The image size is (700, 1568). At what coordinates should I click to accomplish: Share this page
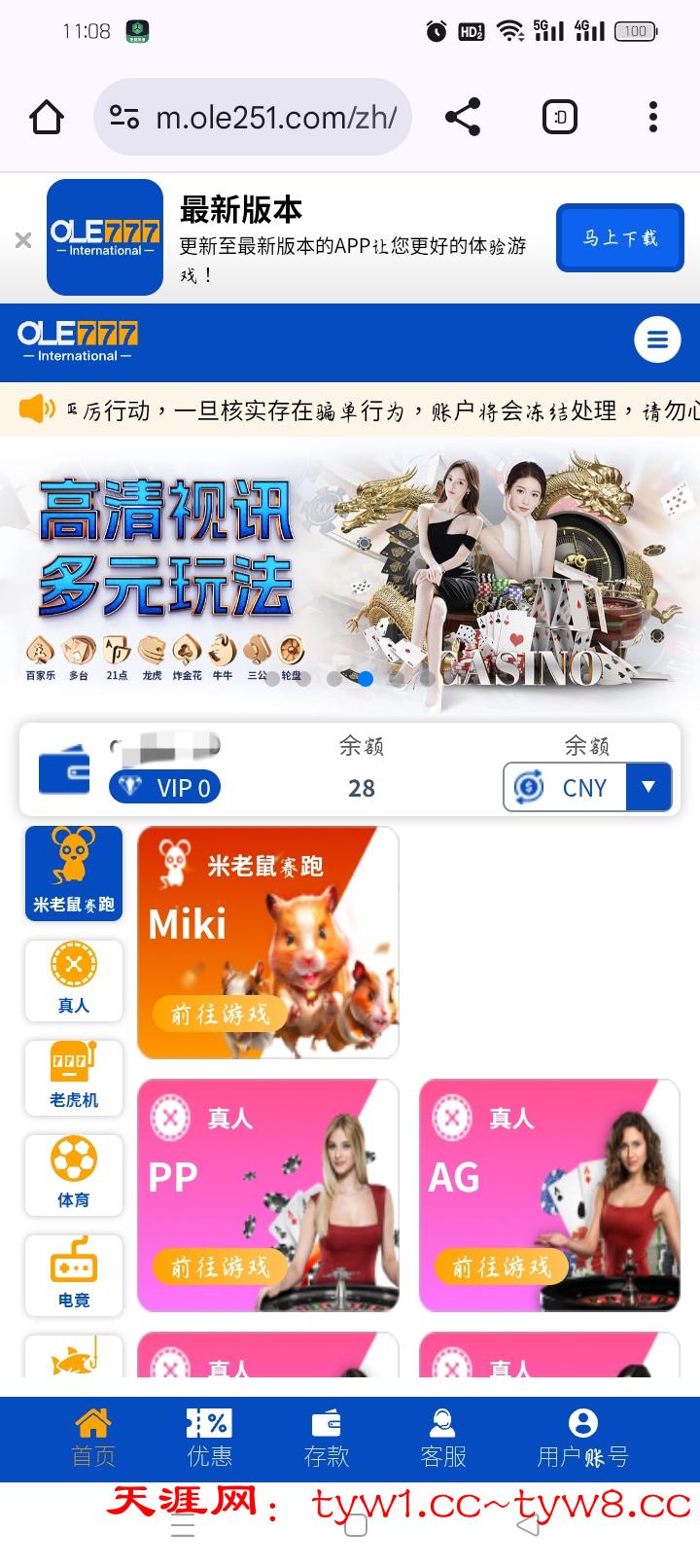point(463,118)
